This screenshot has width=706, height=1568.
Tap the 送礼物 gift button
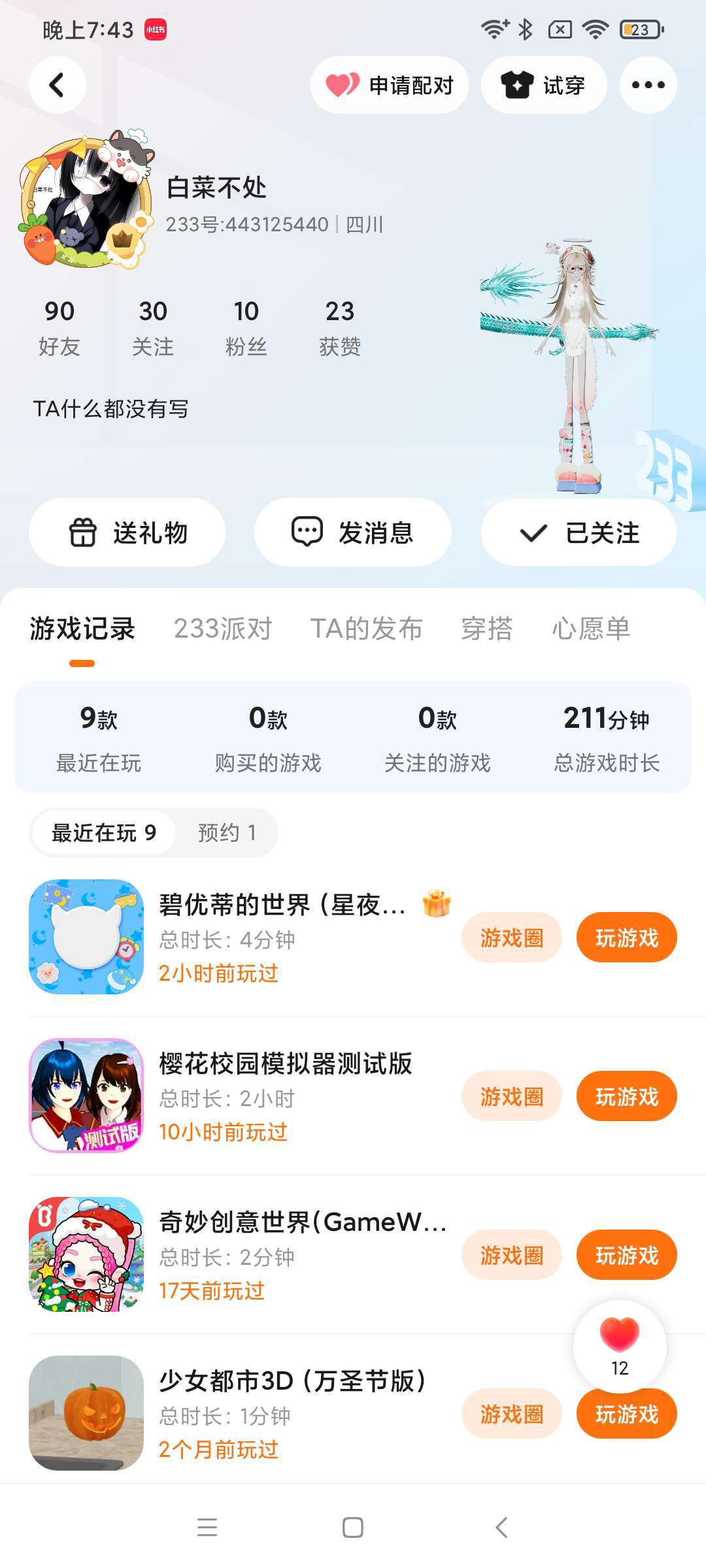point(127,532)
